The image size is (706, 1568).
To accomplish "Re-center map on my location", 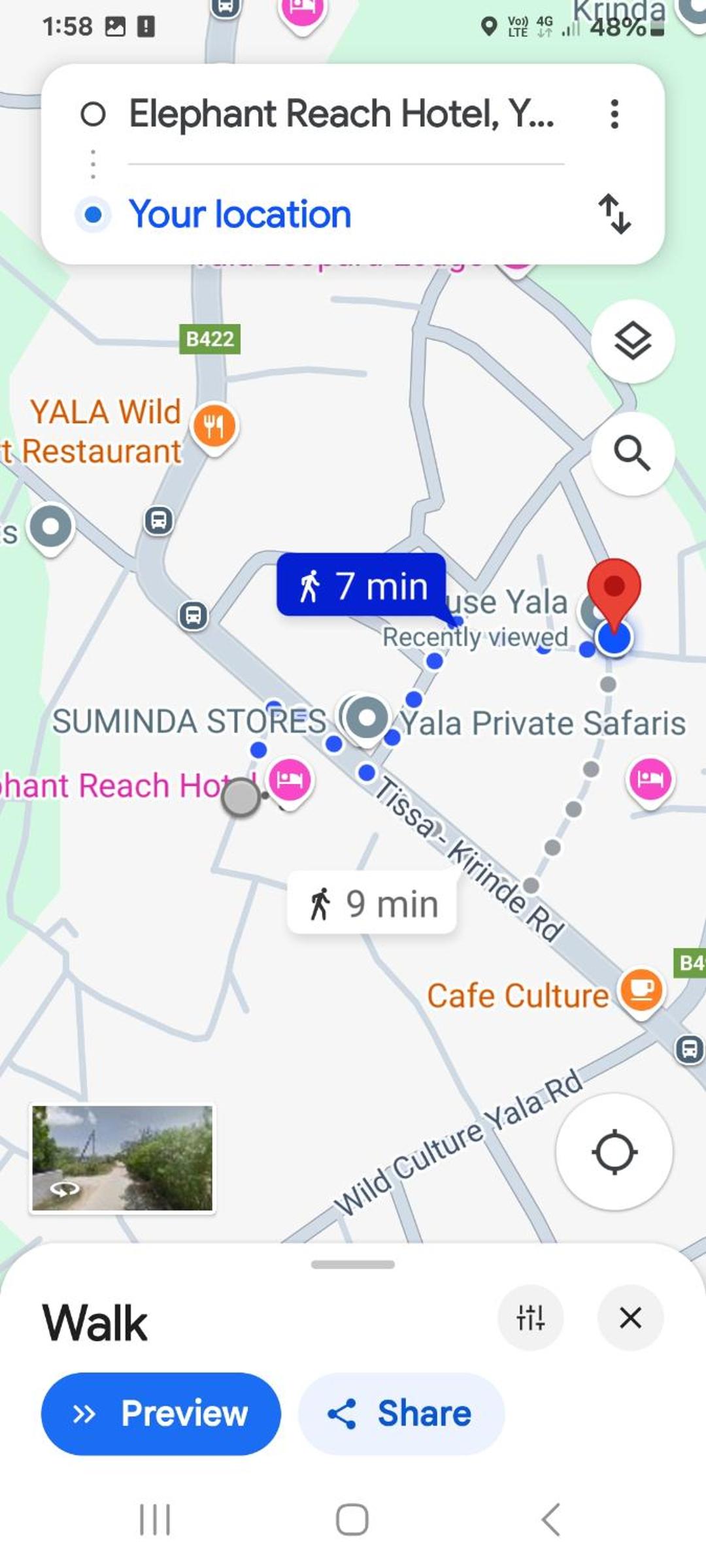I will [x=614, y=1152].
